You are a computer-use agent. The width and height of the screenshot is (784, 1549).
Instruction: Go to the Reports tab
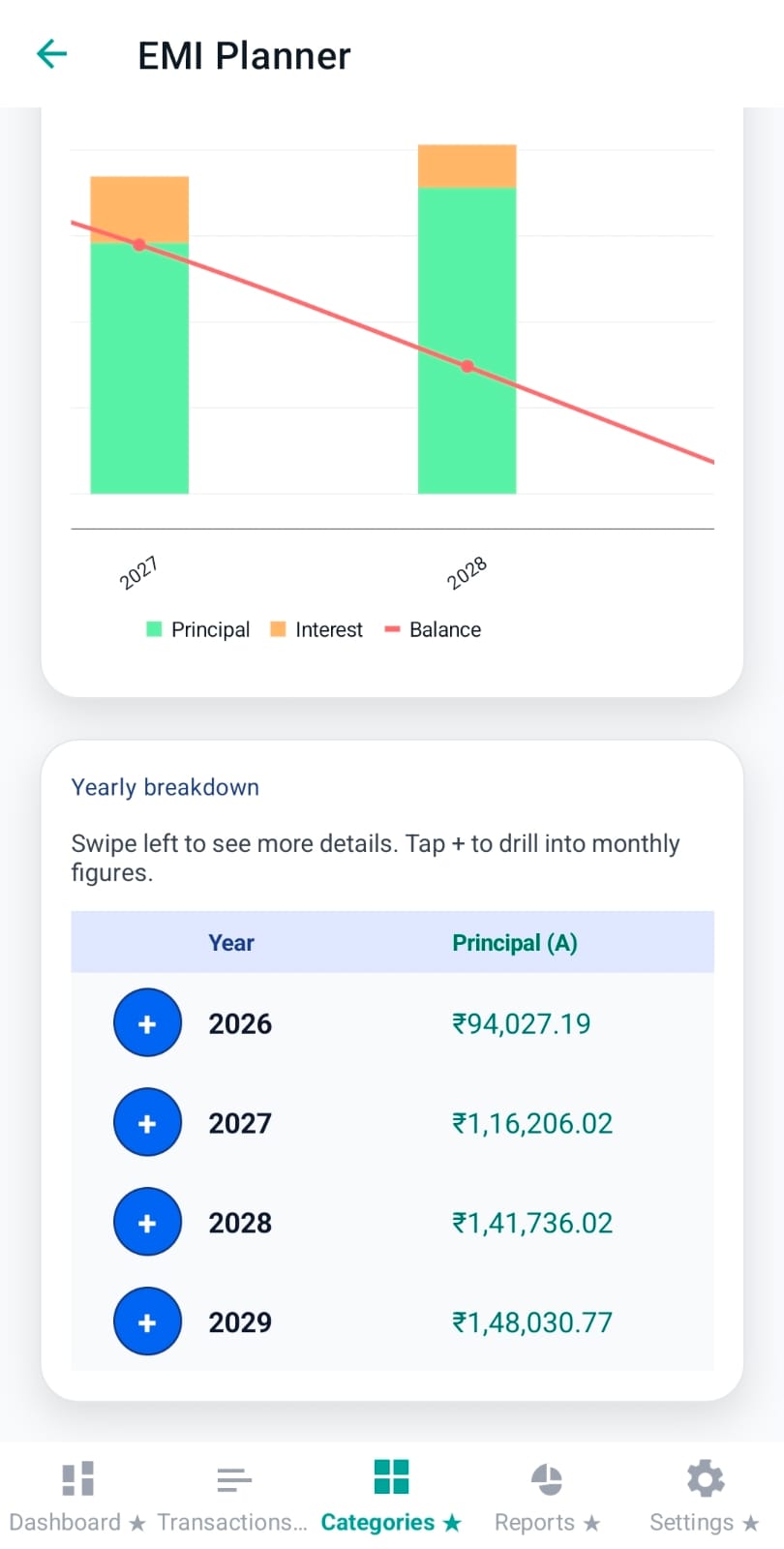point(547,1496)
